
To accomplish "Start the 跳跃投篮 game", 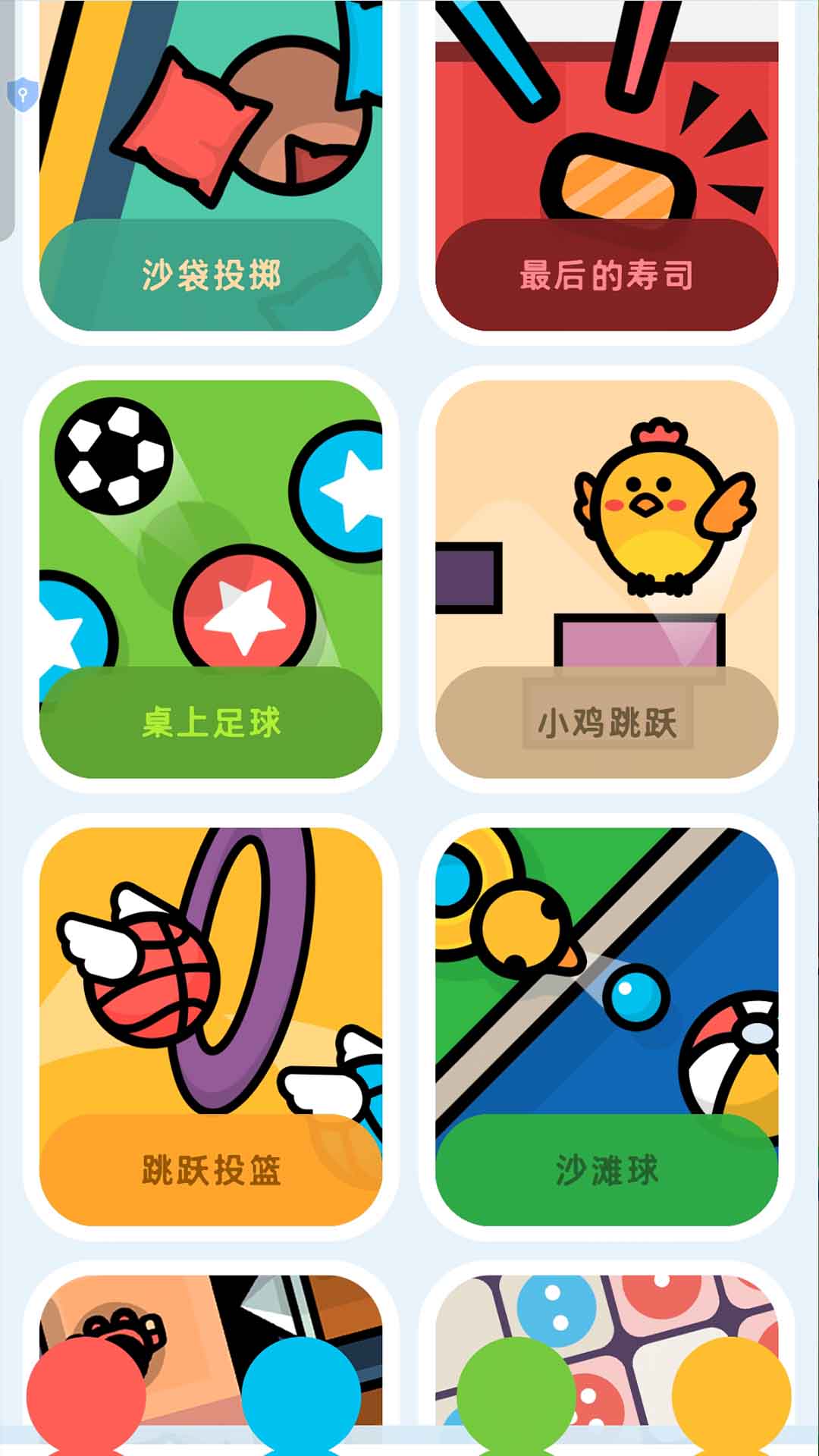I will point(211,1026).
